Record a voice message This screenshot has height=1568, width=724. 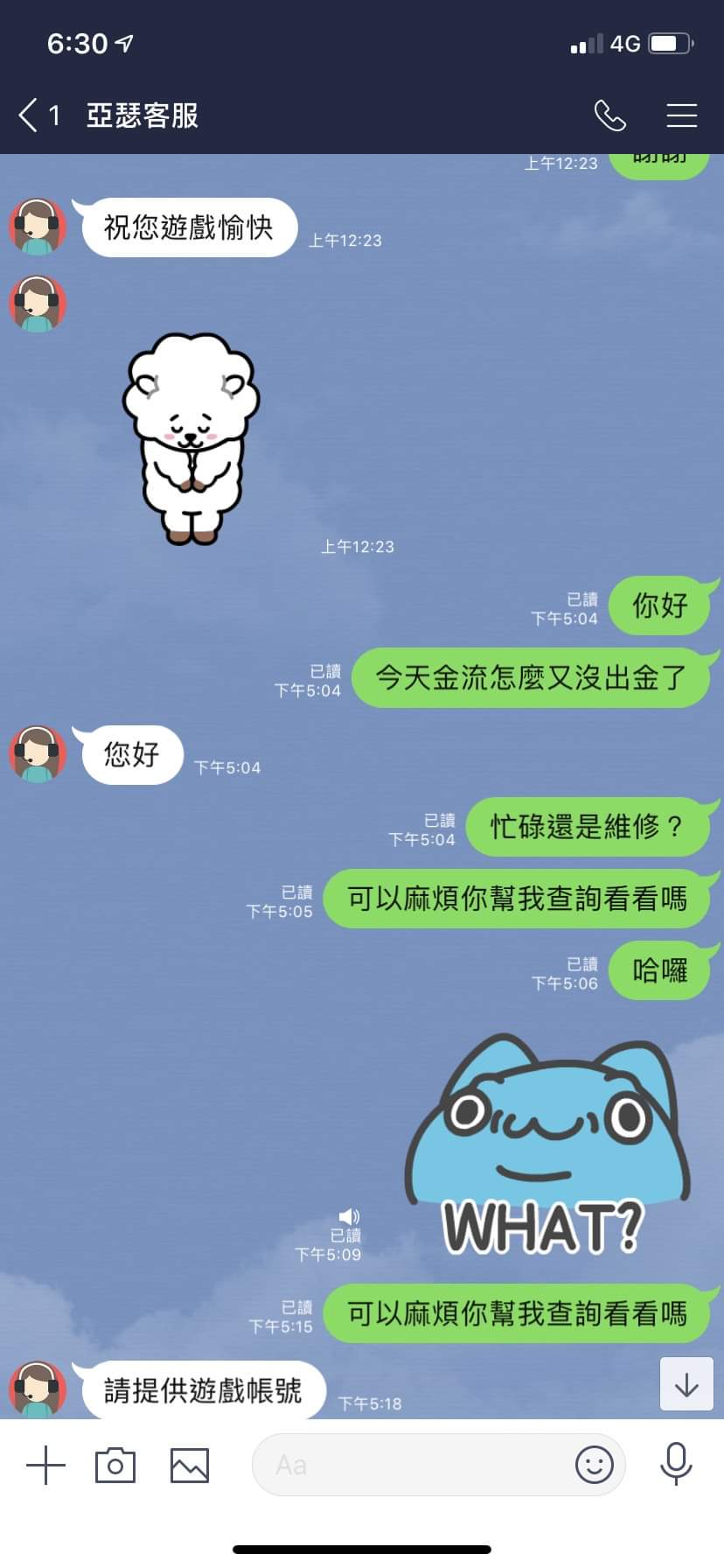coord(676,1465)
